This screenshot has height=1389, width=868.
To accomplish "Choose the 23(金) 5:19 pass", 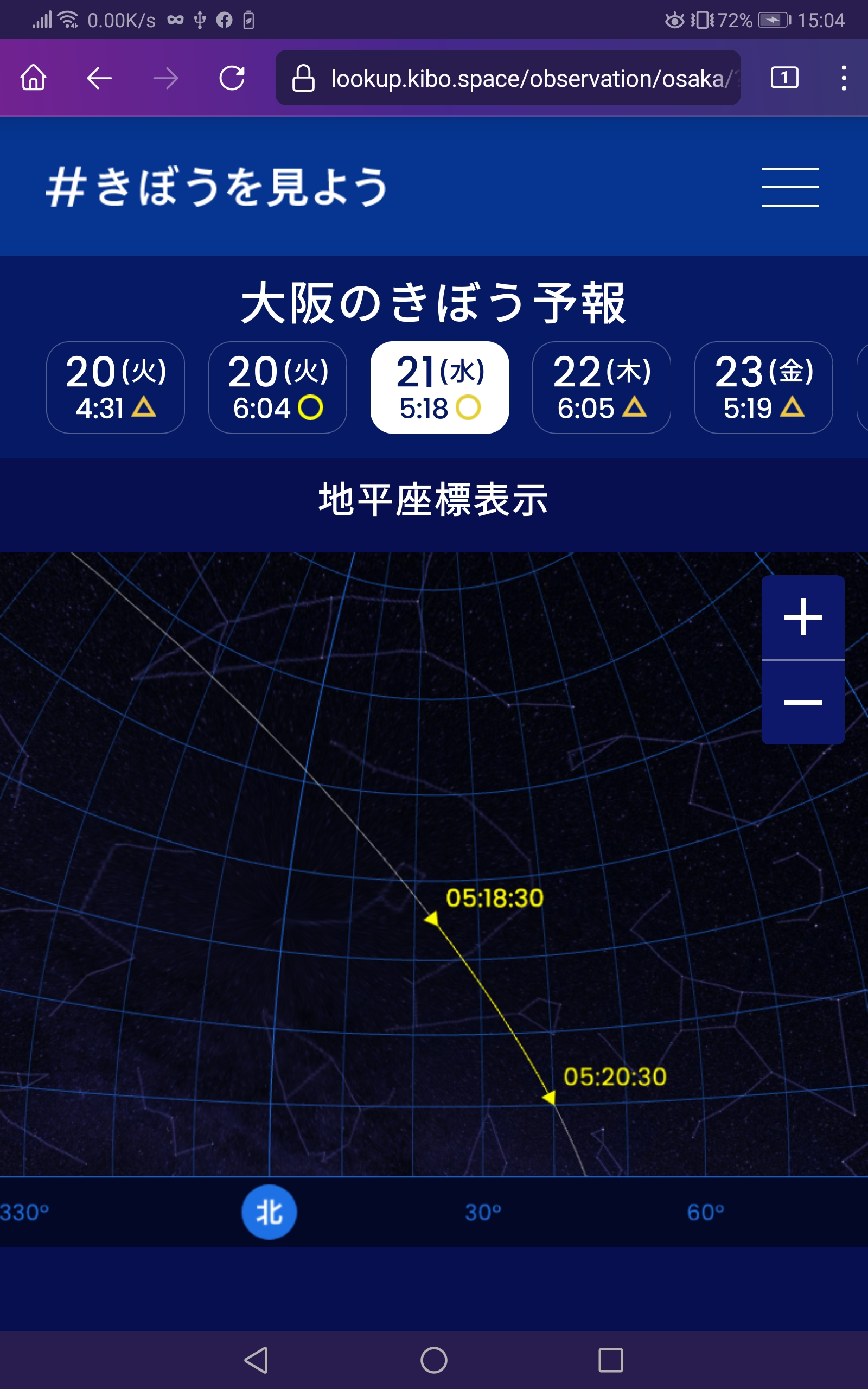I will point(763,387).
